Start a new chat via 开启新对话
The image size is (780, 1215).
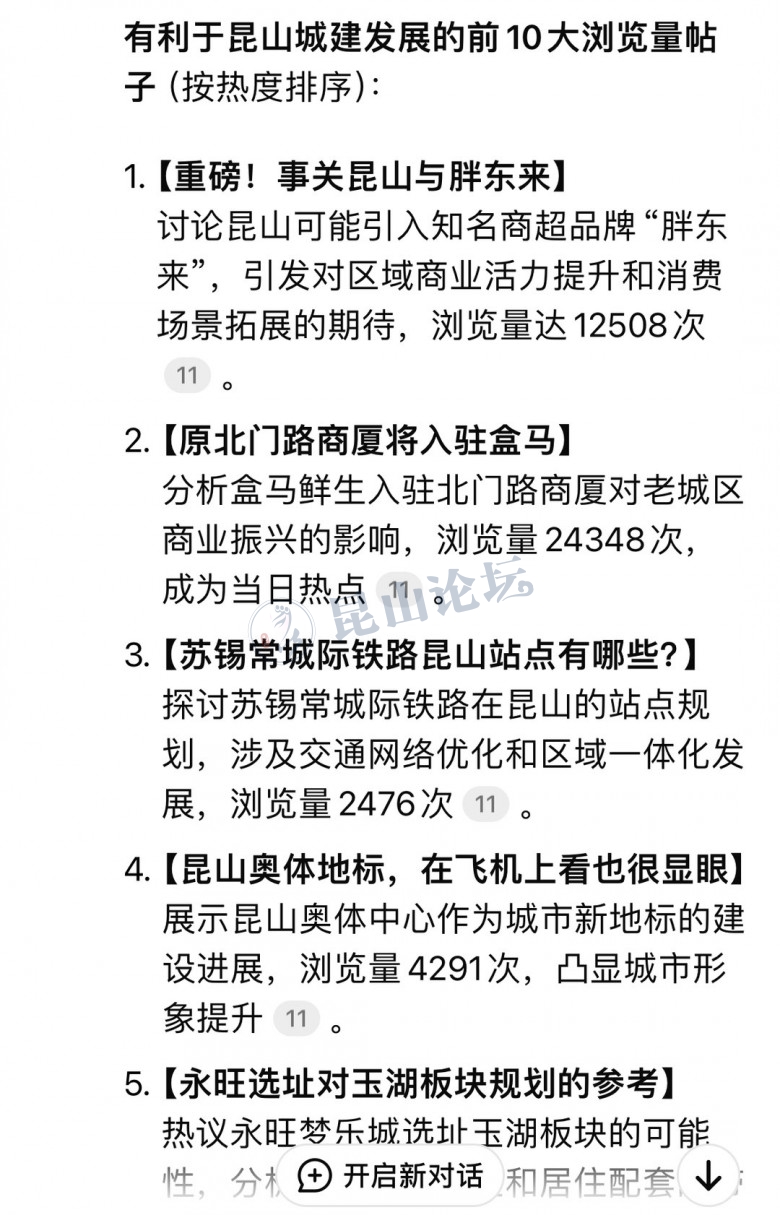398,1175
